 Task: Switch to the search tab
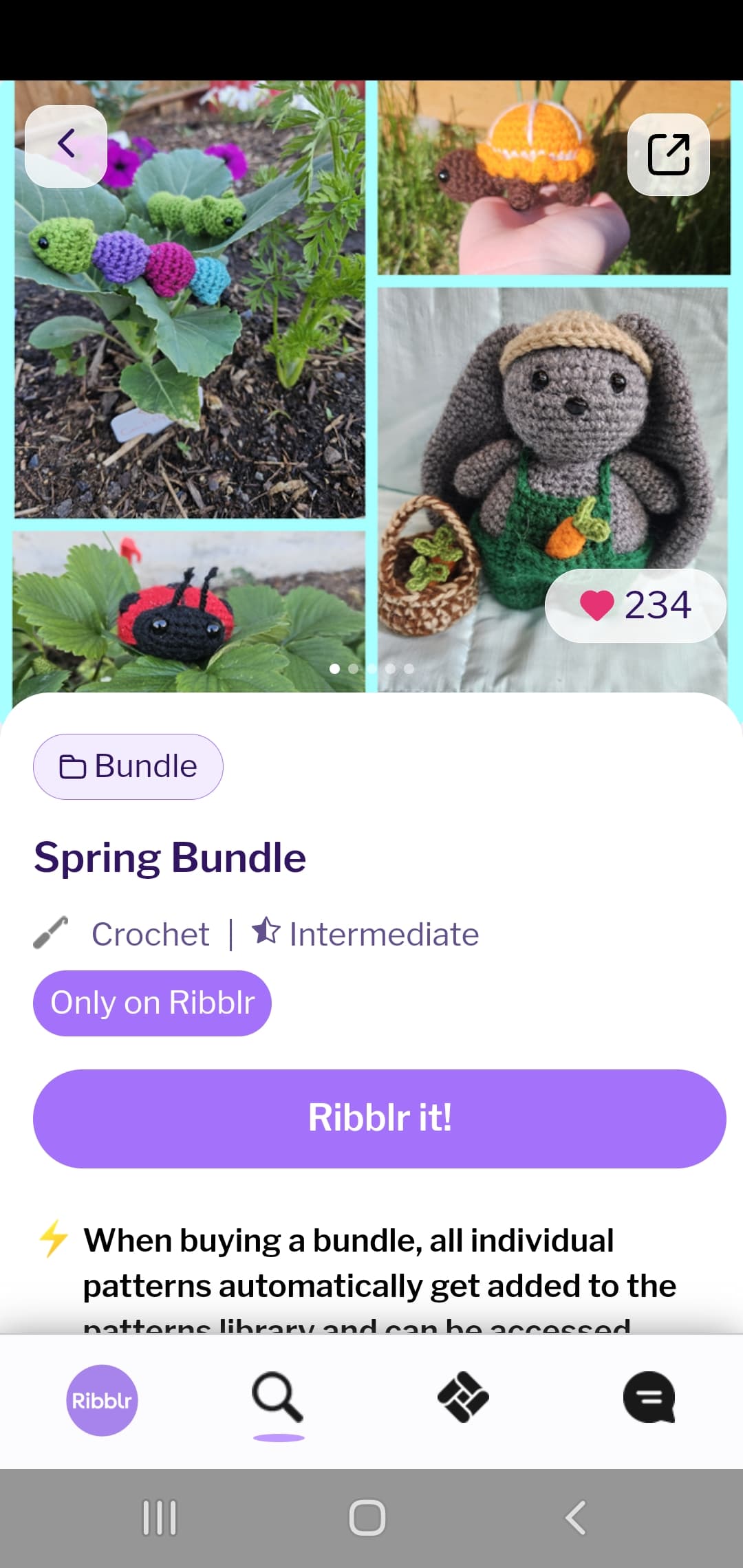click(278, 1397)
